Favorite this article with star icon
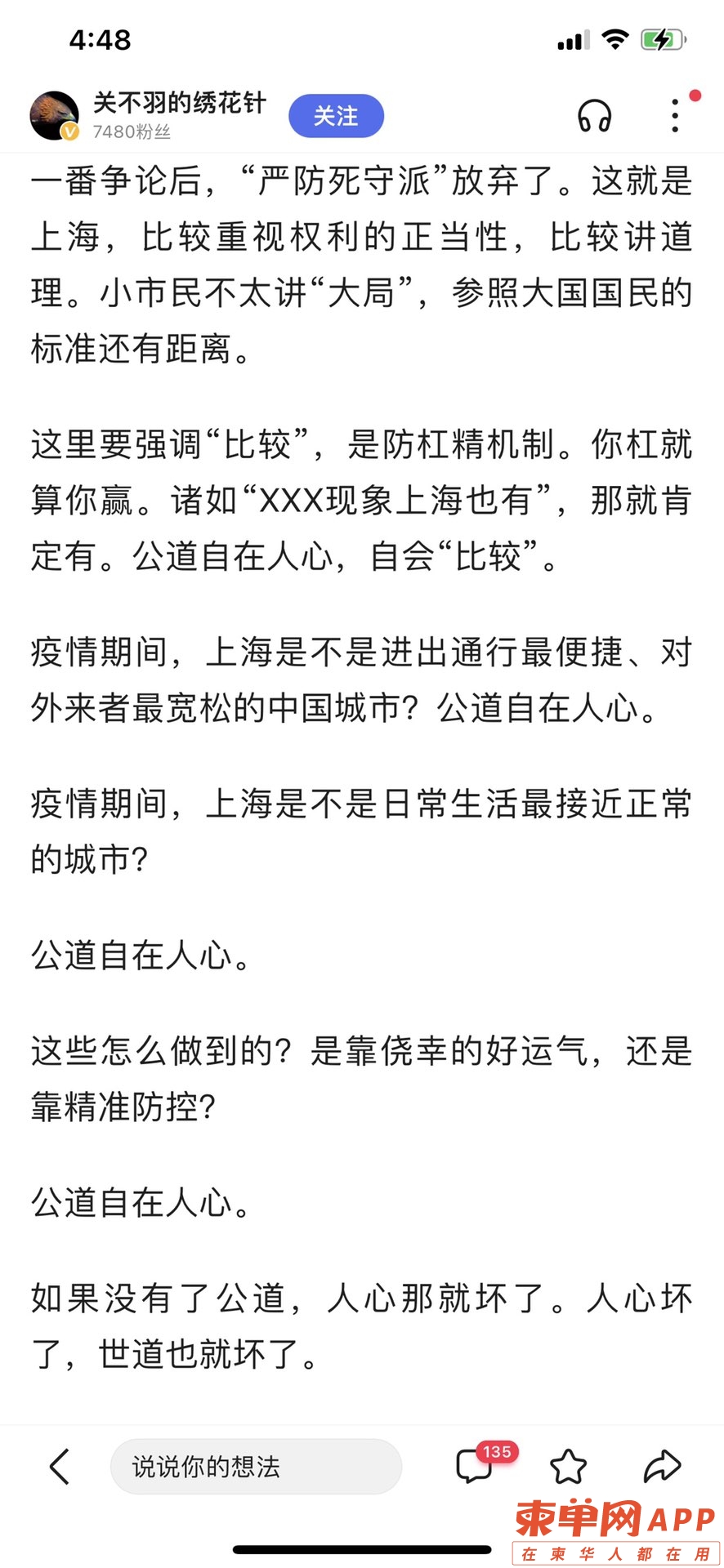The height and width of the screenshot is (1568, 724). pos(569,1467)
